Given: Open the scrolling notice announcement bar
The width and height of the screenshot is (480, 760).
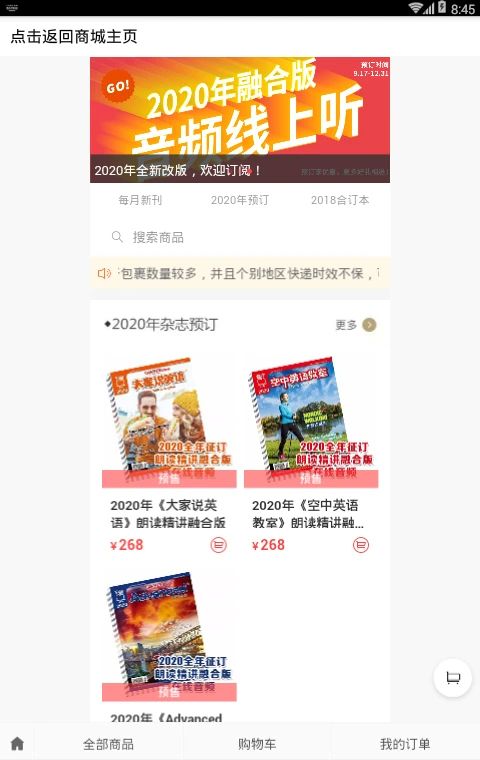Looking at the screenshot, I should pyautogui.click(x=240, y=274).
